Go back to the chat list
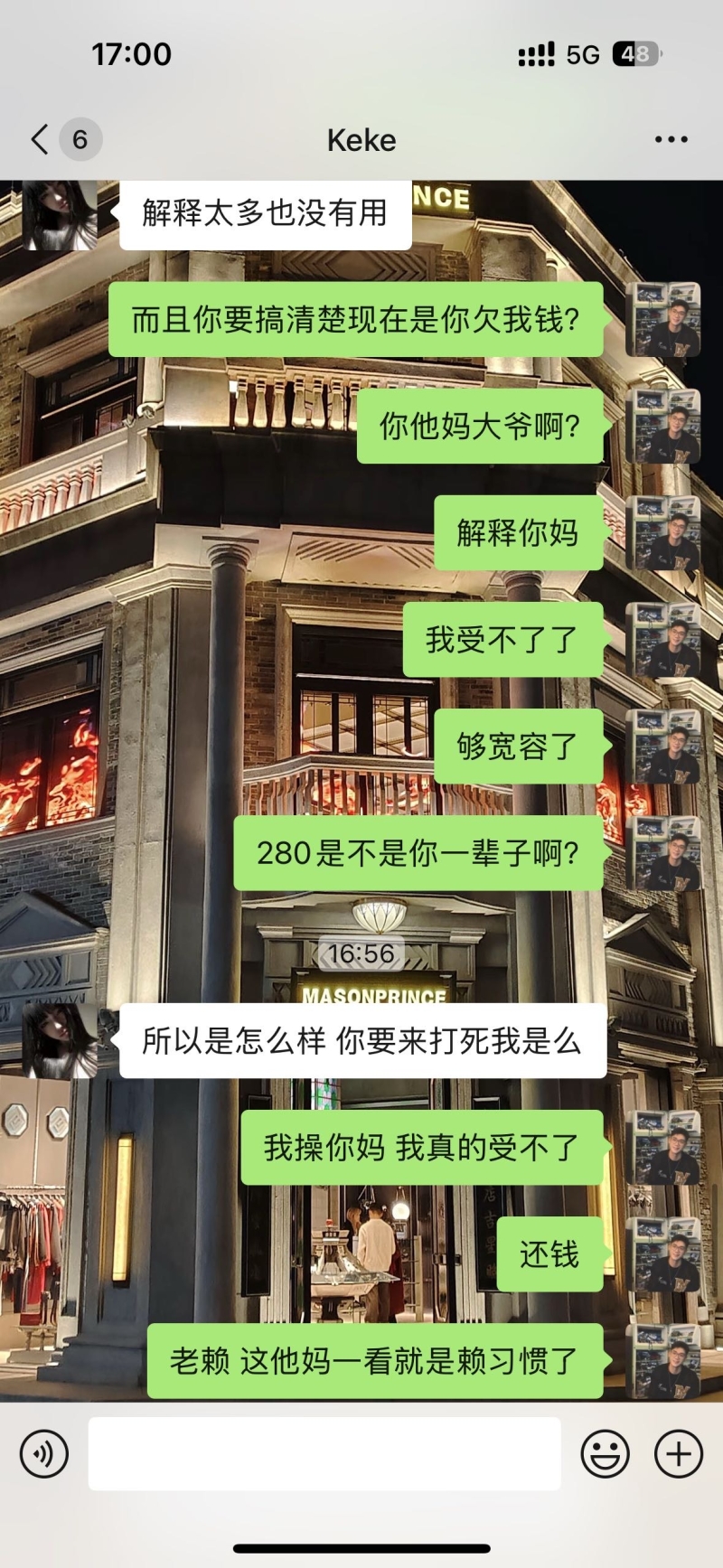 (41, 140)
